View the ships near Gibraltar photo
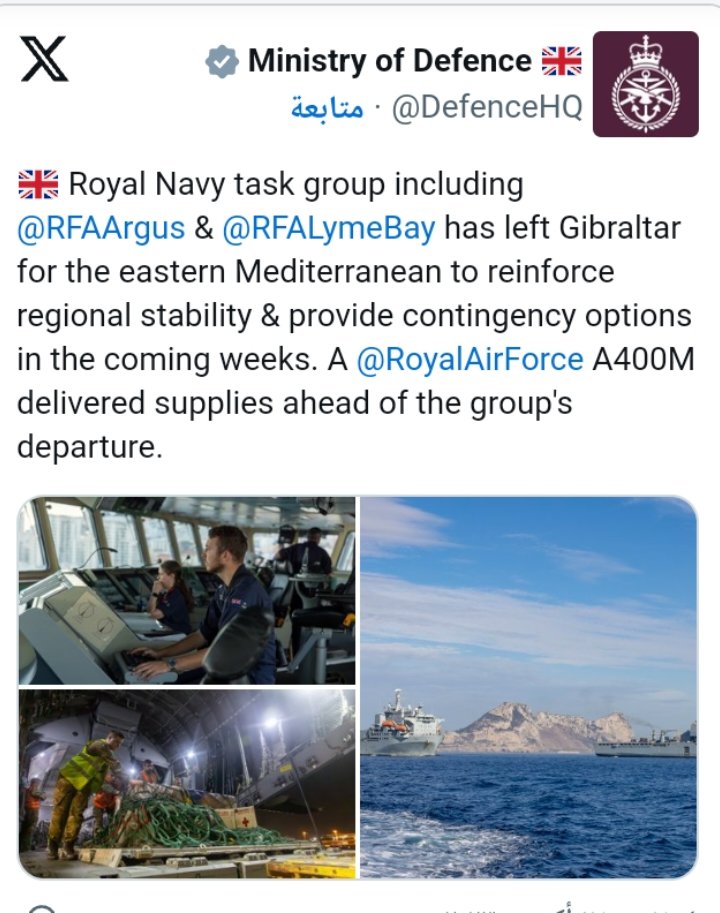This screenshot has height=913, width=720. coord(528,687)
